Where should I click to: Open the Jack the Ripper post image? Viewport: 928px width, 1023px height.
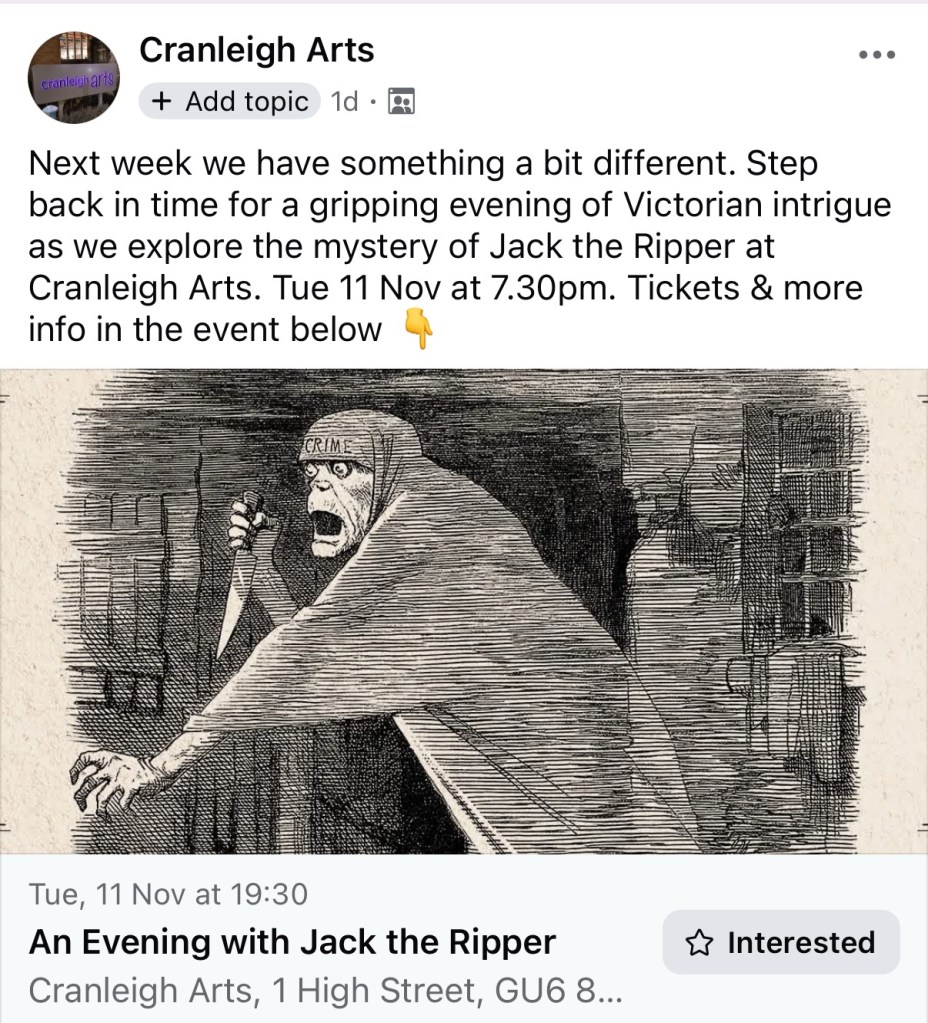point(464,610)
